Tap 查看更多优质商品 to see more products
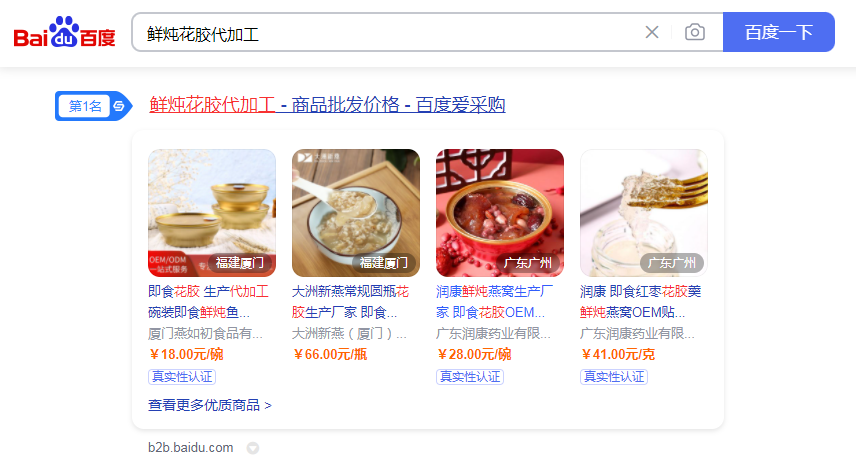The height and width of the screenshot is (474, 856). coord(210,405)
